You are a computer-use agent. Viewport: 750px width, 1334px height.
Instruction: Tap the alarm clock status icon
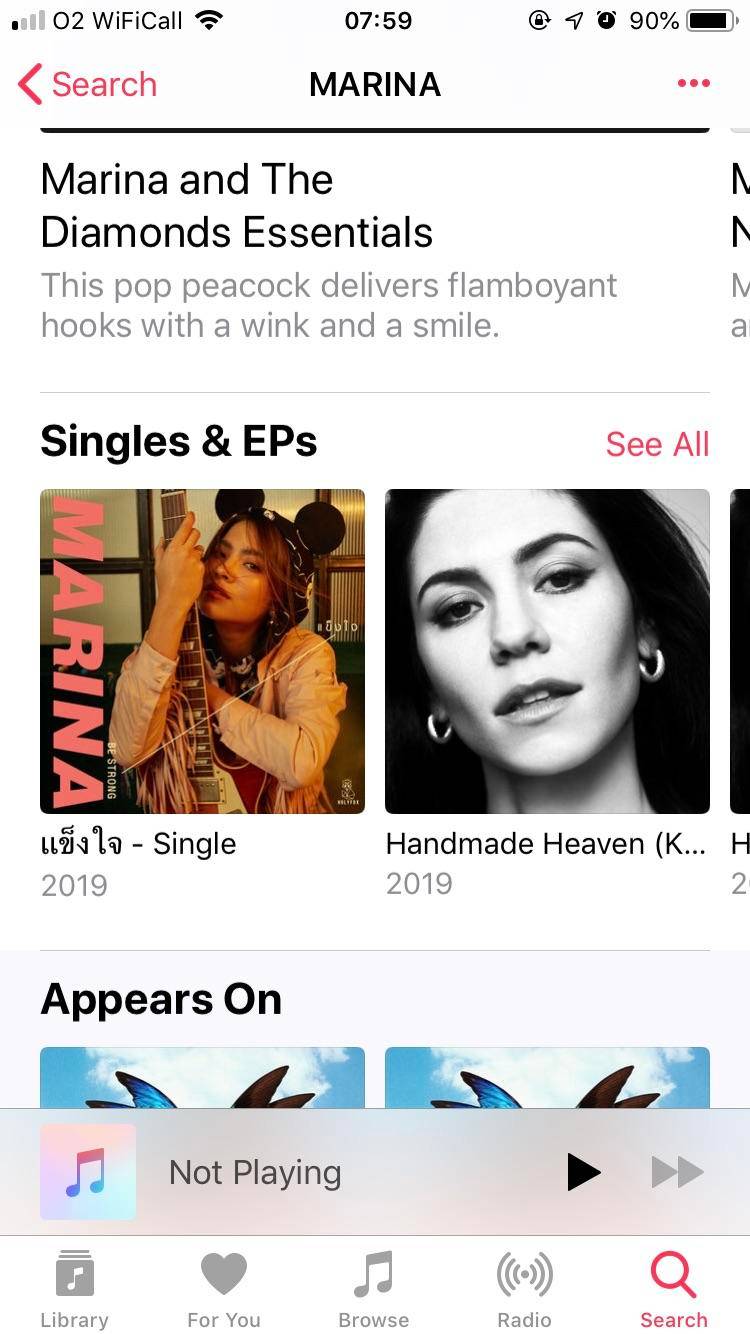coord(607,19)
